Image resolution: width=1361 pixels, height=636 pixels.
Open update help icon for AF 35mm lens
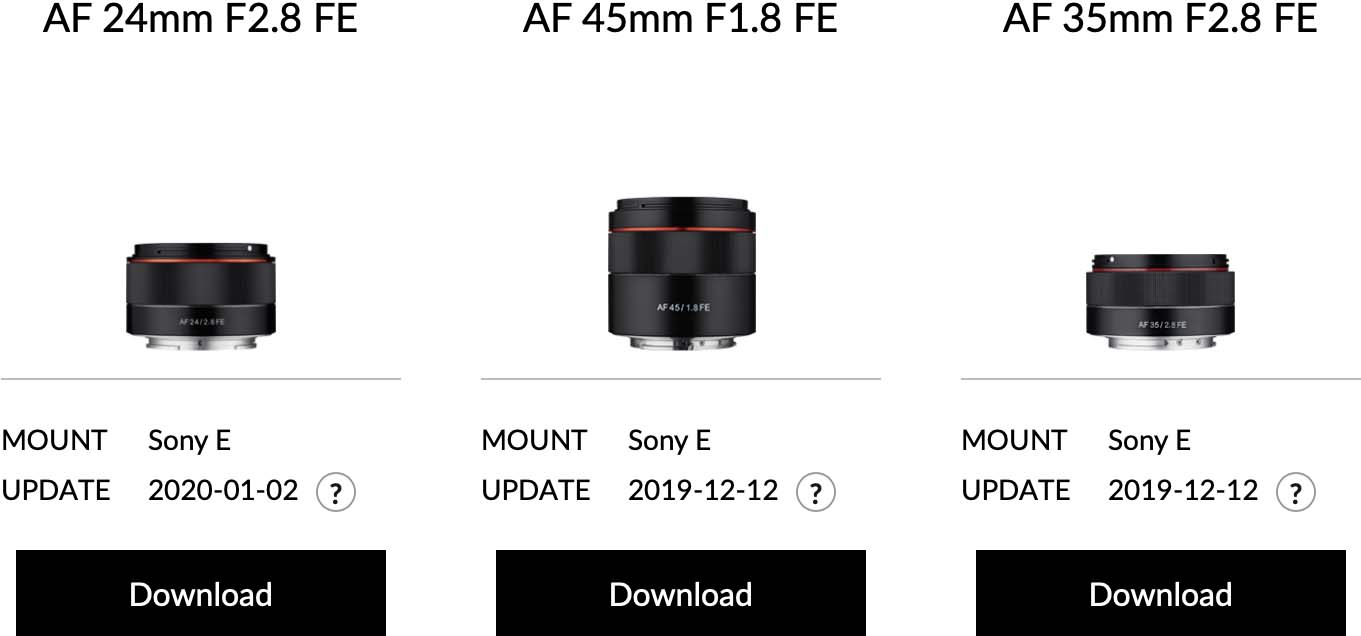pyautogui.click(x=1296, y=492)
